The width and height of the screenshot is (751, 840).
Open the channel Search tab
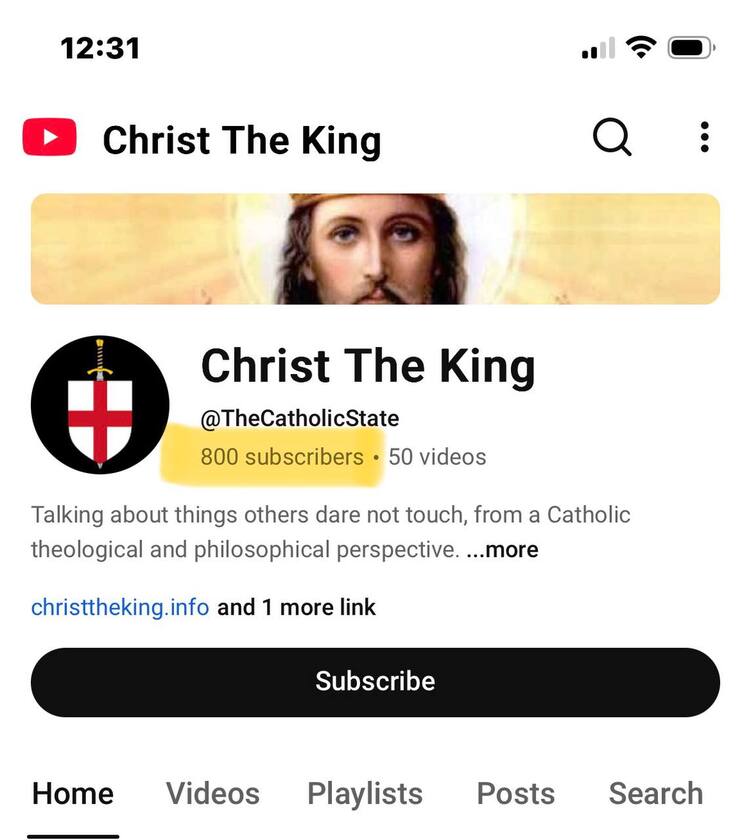tap(655, 794)
